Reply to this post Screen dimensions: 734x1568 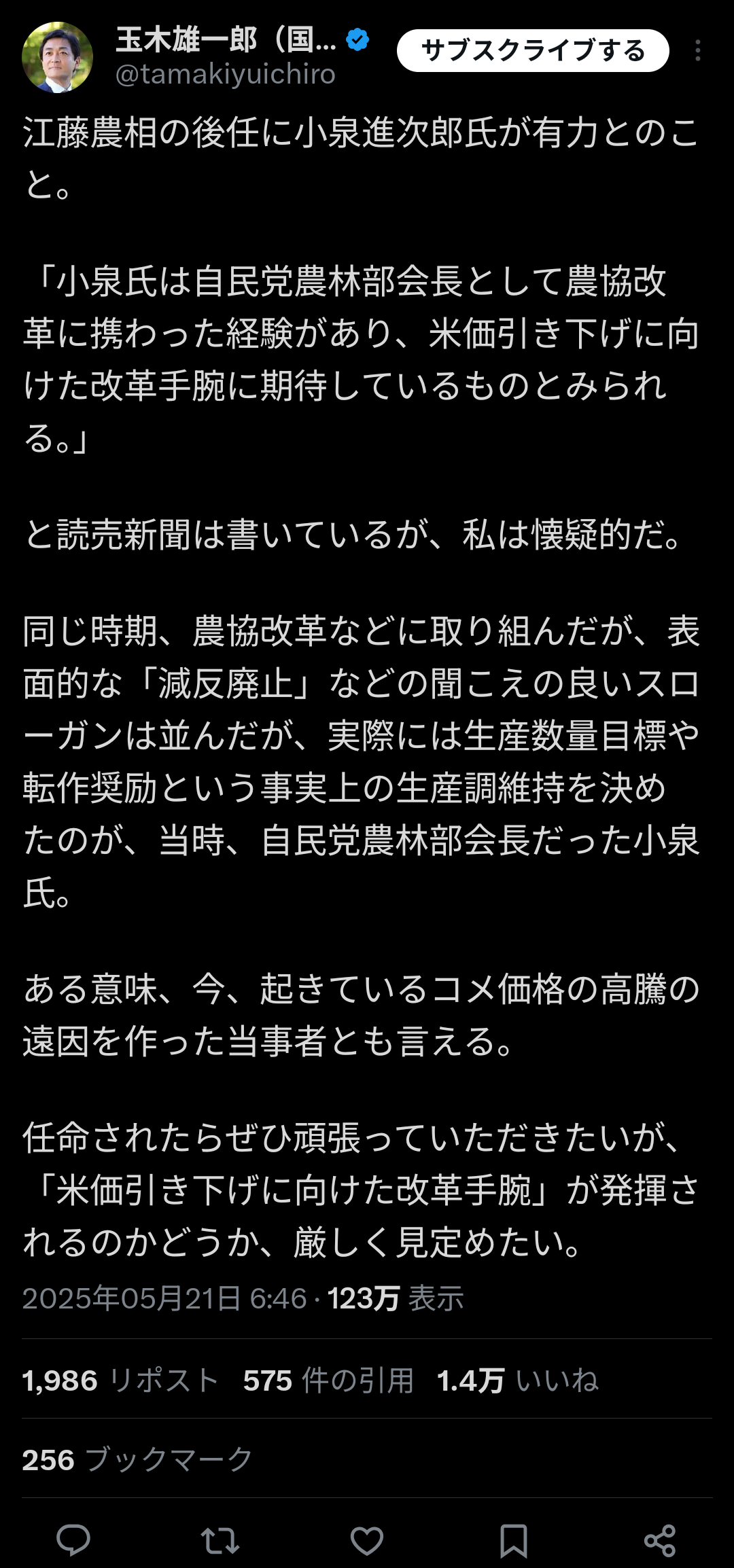pos(73,1540)
